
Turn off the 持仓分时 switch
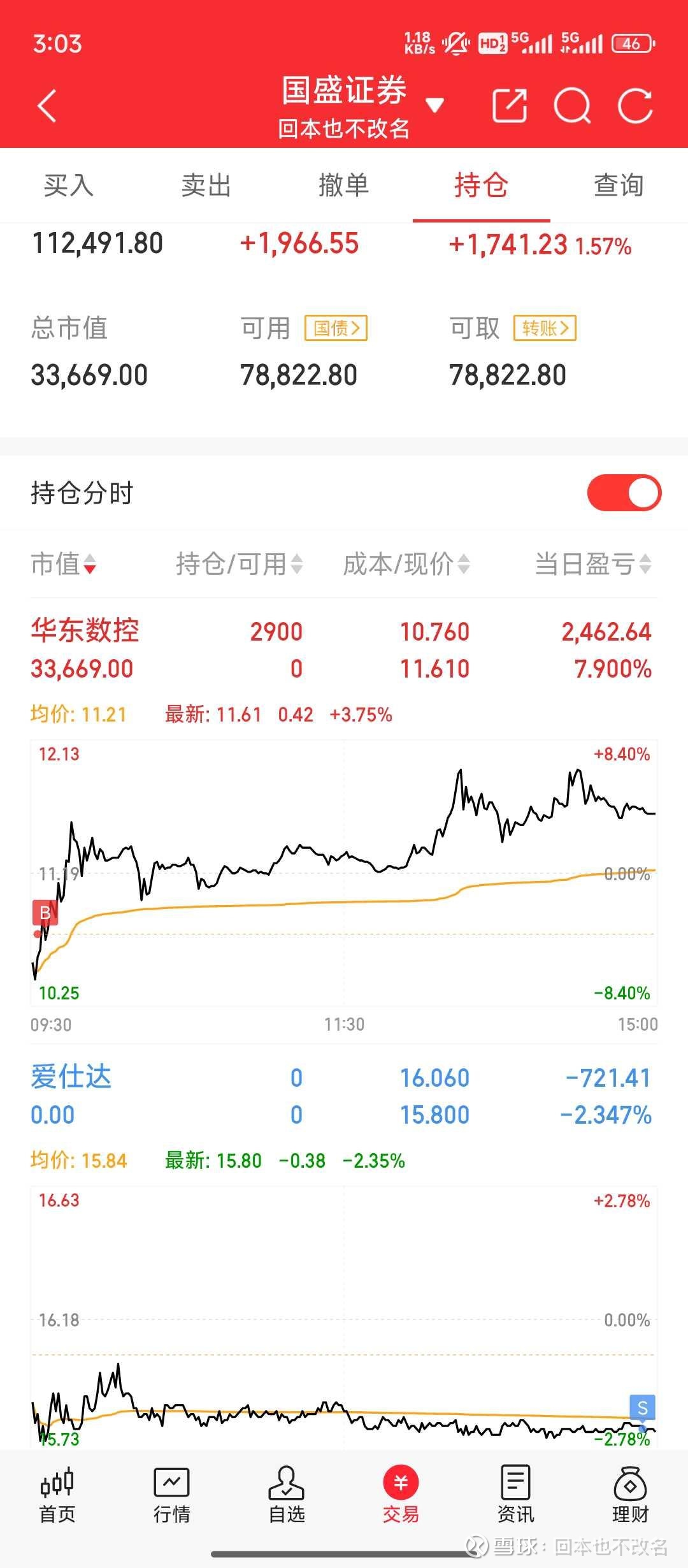coord(624,493)
